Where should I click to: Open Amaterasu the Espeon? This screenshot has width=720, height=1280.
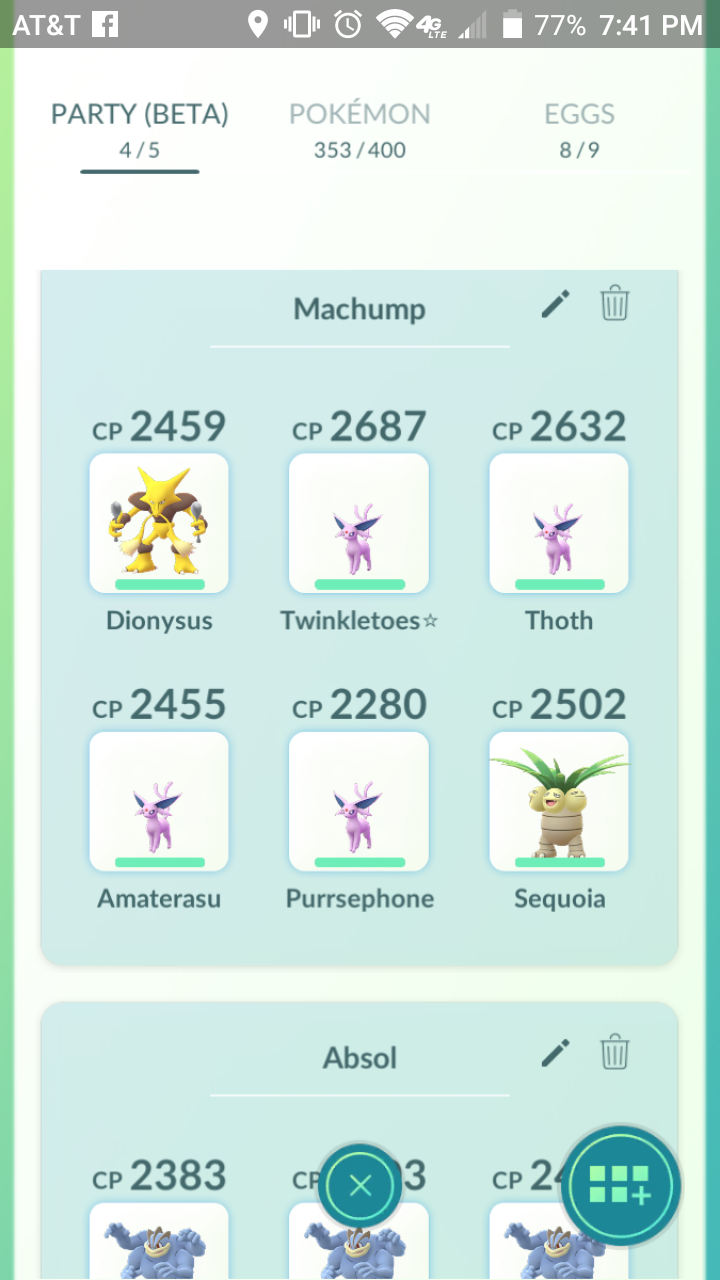pyautogui.click(x=159, y=801)
